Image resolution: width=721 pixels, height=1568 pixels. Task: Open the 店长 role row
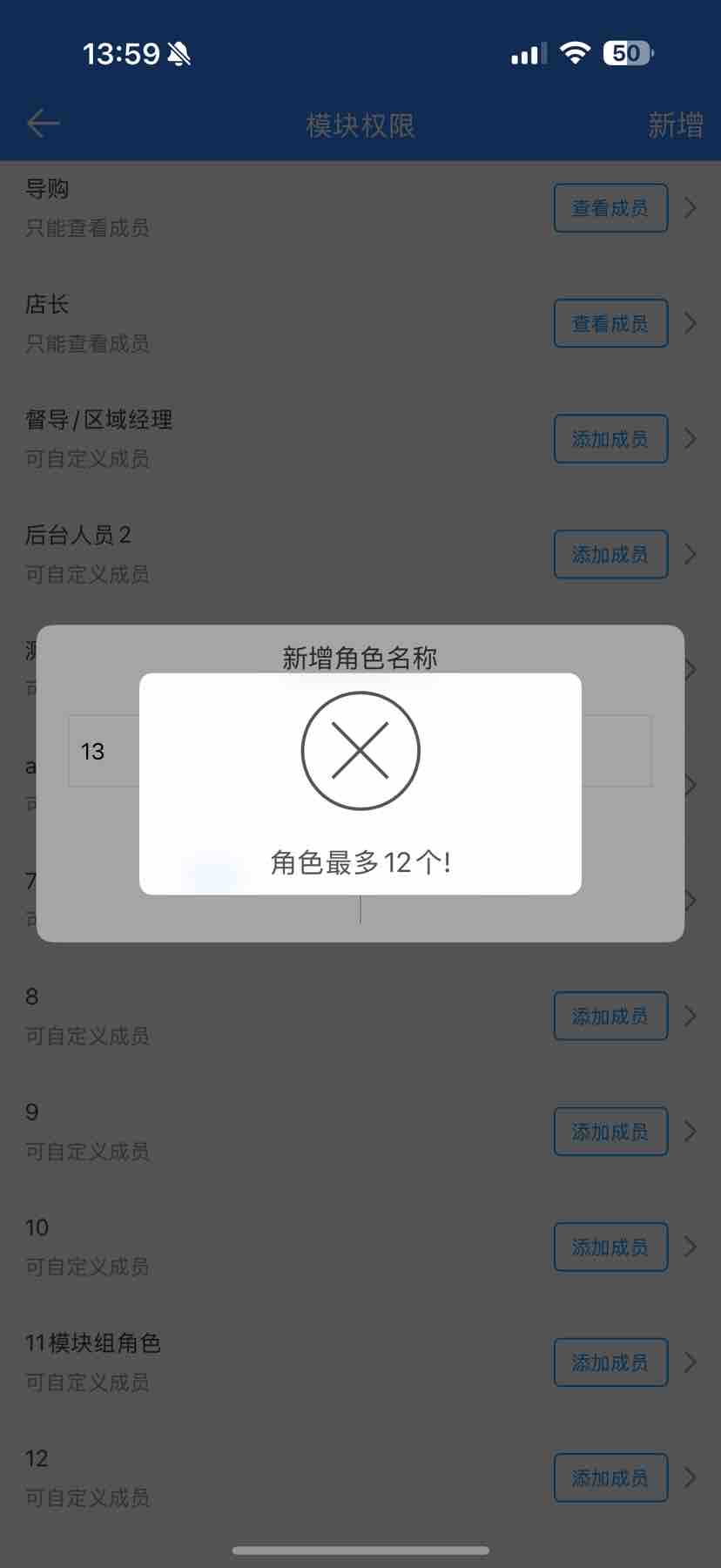(x=261, y=323)
